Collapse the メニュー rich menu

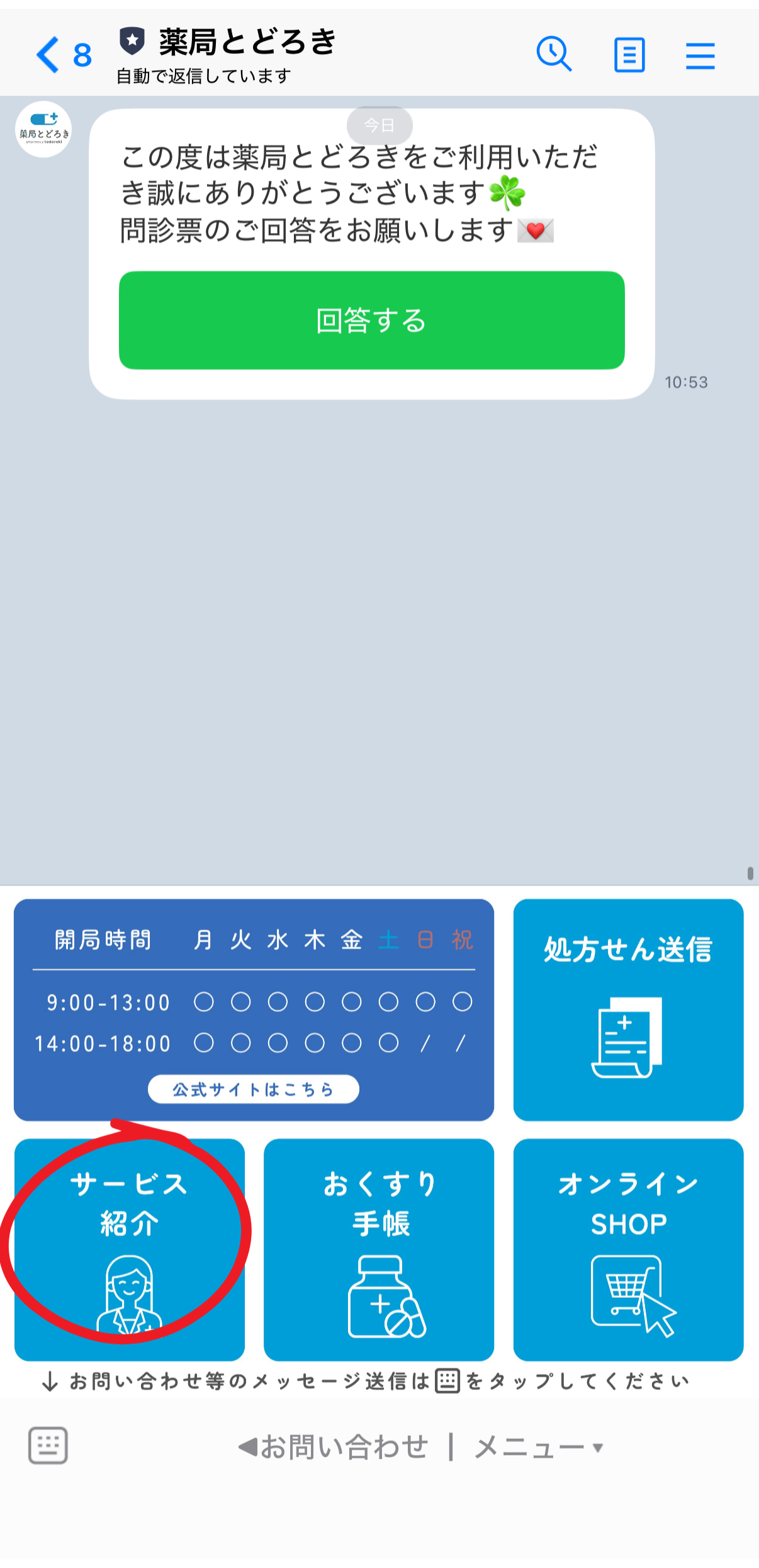[539, 1446]
